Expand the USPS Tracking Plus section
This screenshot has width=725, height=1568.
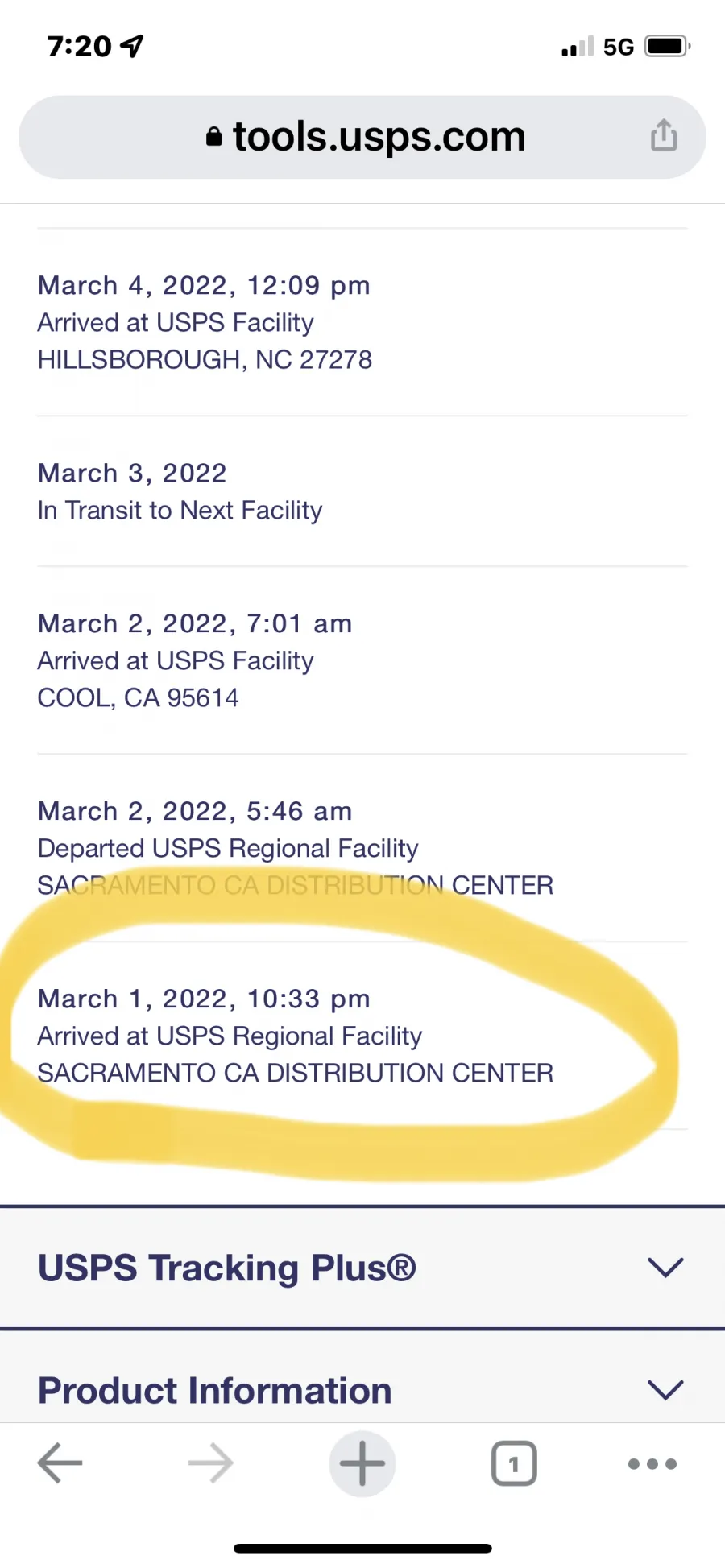362,1268
